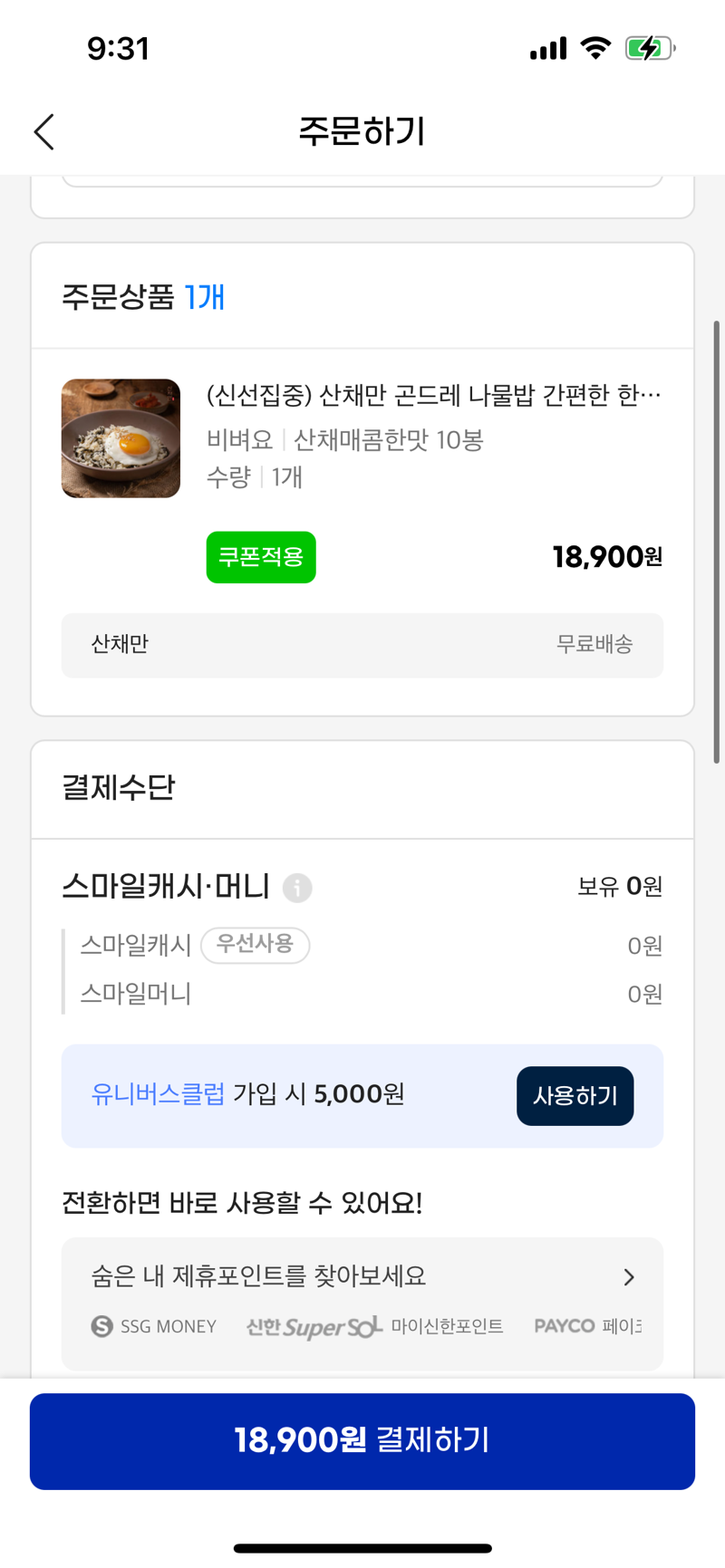
Task: Tap 사용하기 for 유니버스클럽
Action: [575, 1096]
